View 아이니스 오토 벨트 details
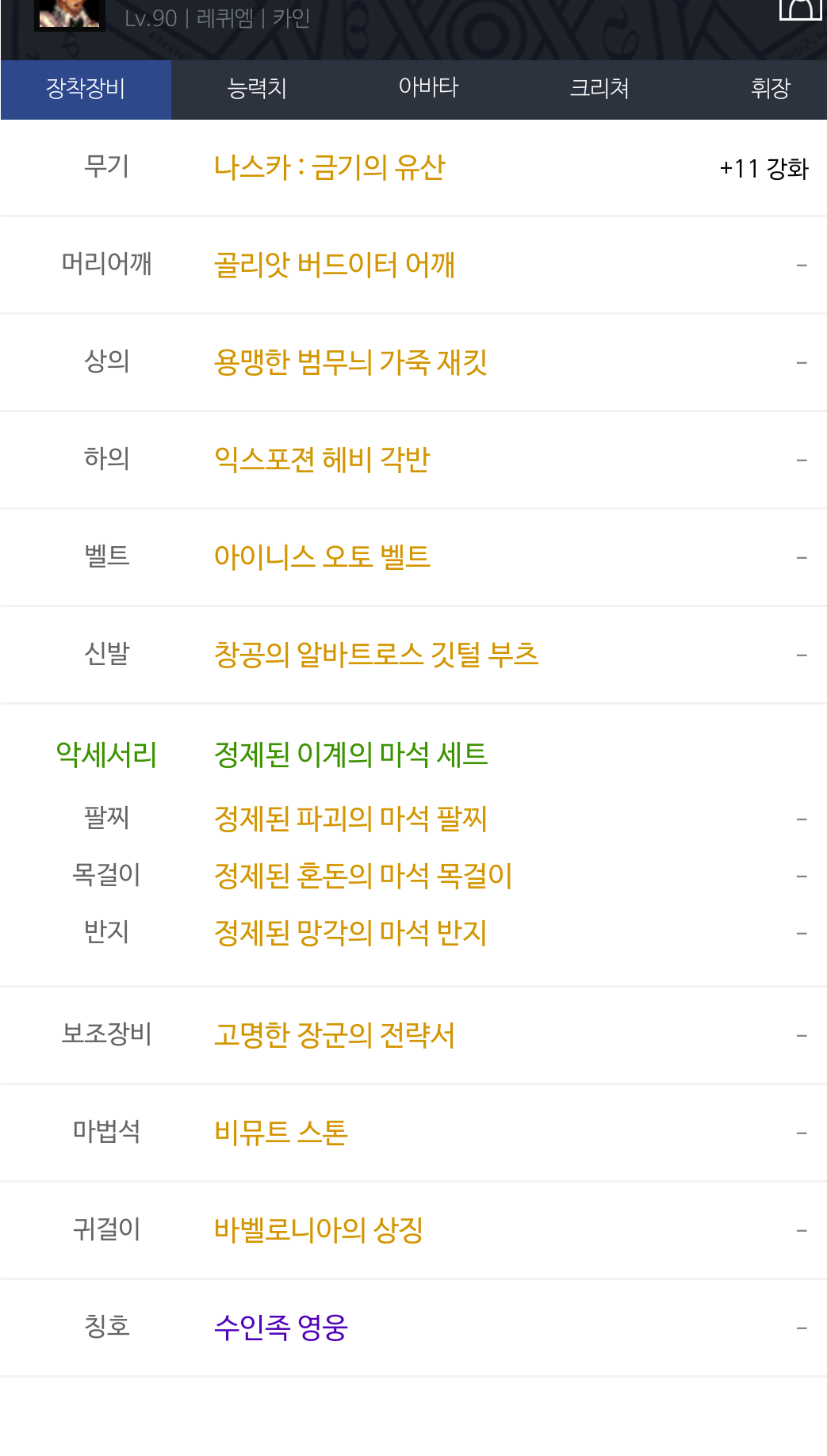The width and height of the screenshot is (827, 1456). pos(322,557)
